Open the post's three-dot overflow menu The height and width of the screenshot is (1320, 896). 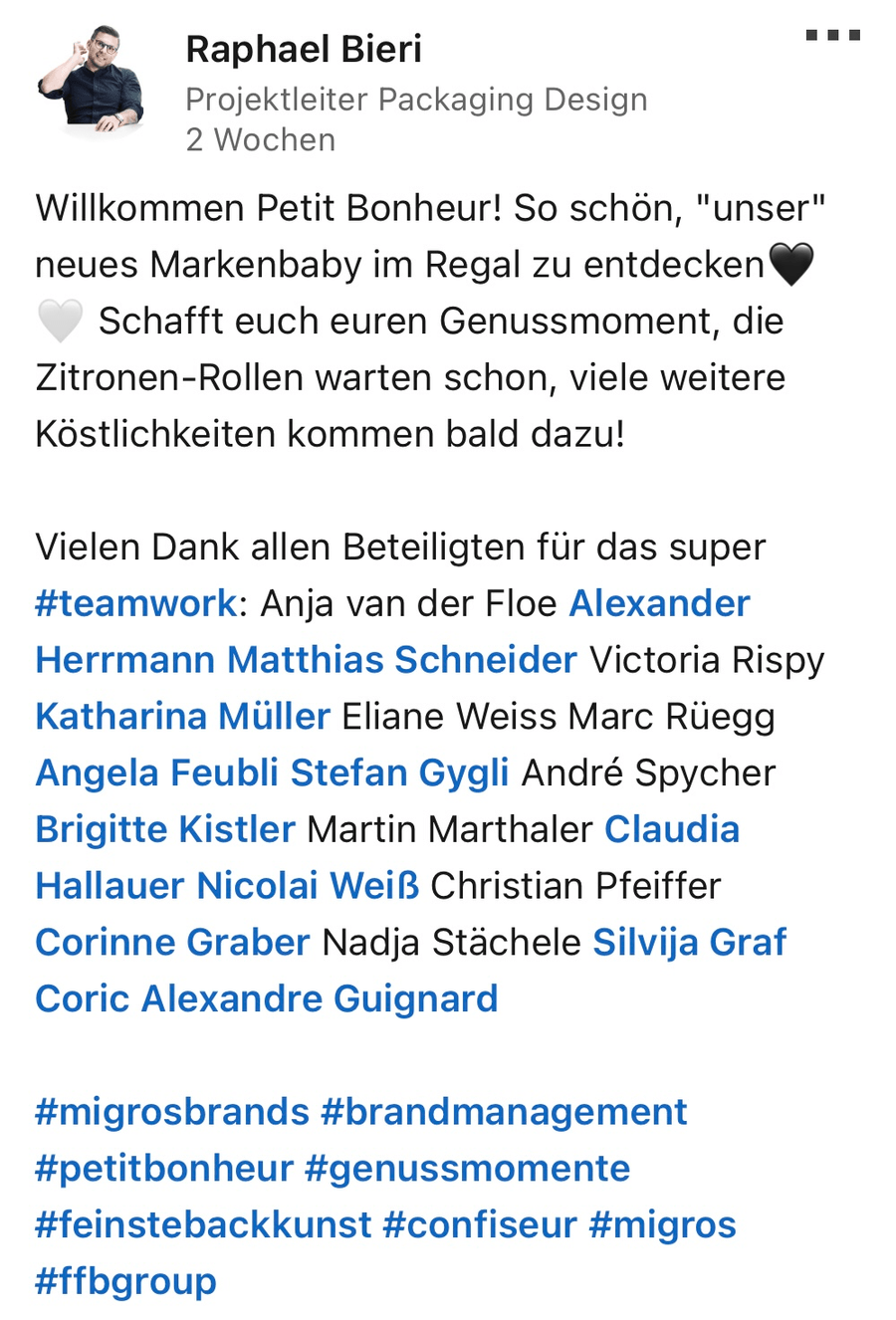pyautogui.click(x=832, y=36)
